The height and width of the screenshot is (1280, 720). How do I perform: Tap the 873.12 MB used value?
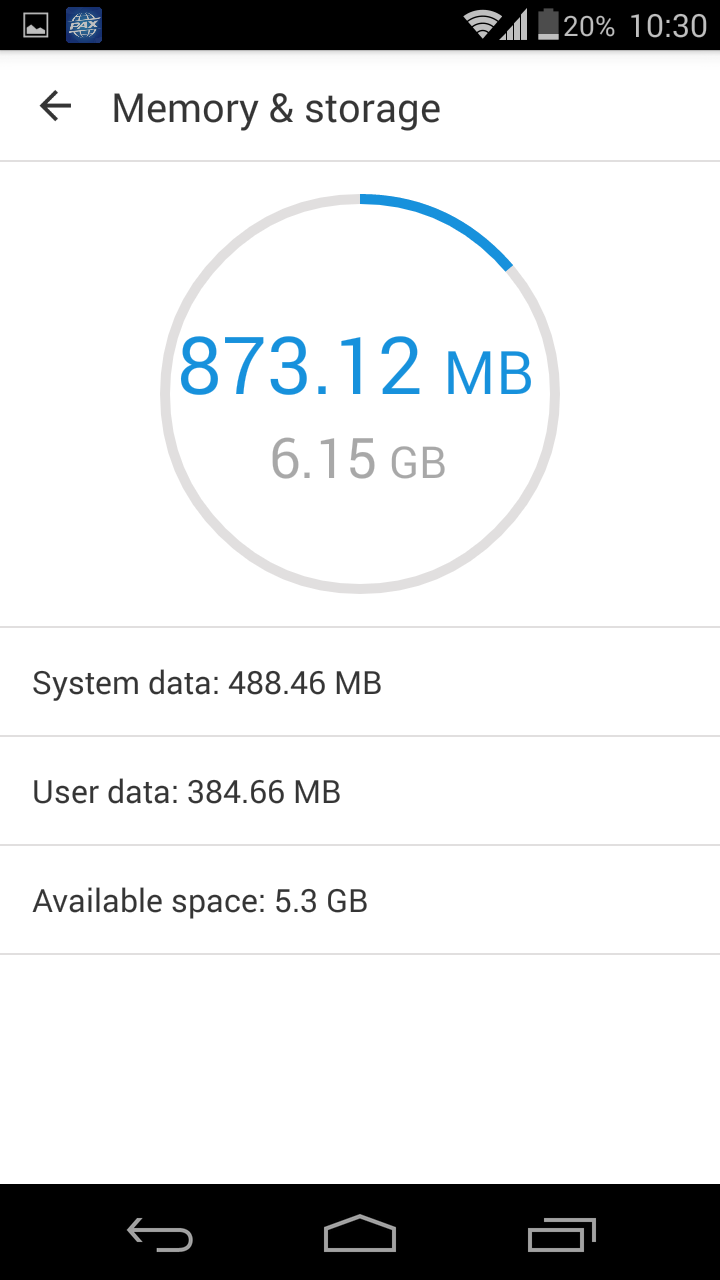tap(356, 368)
